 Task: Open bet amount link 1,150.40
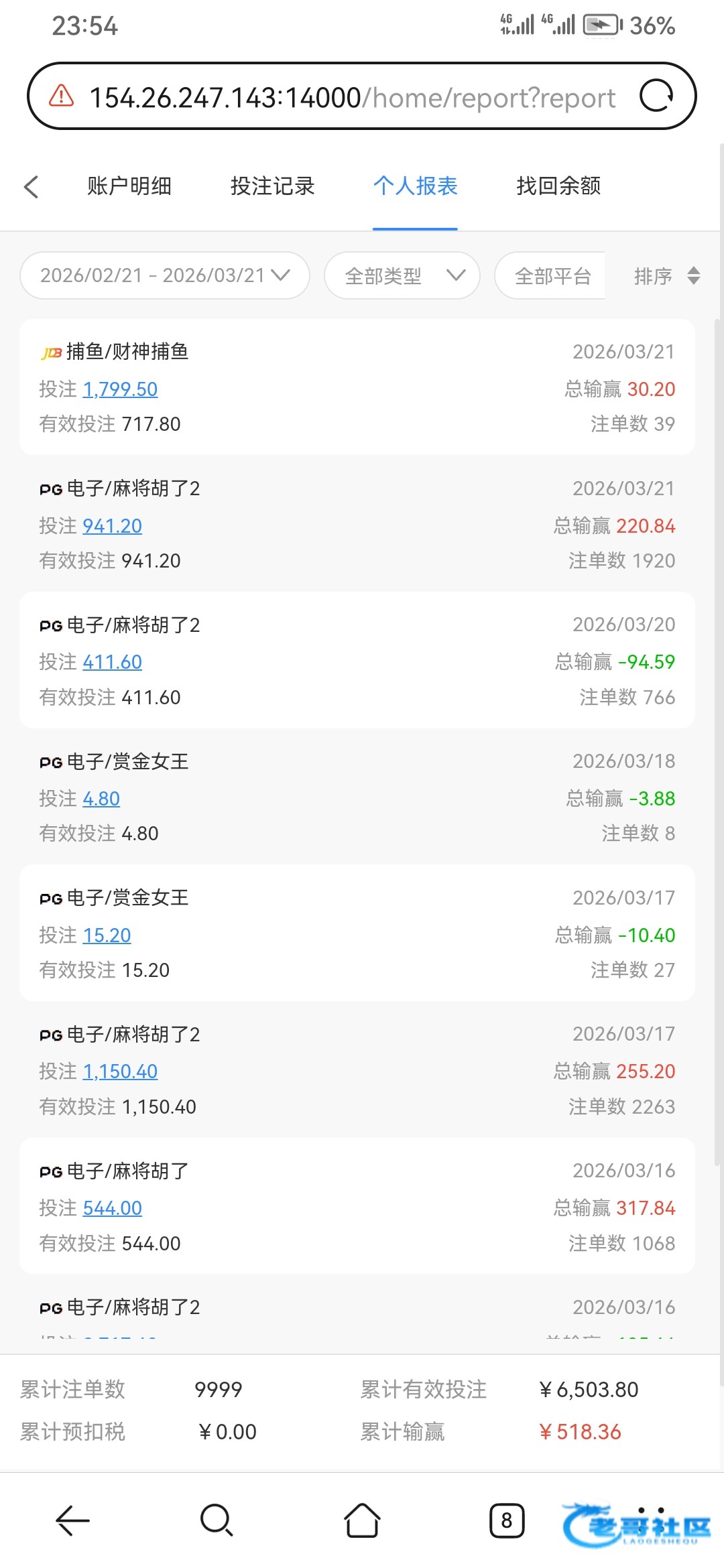click(120, 1071)
